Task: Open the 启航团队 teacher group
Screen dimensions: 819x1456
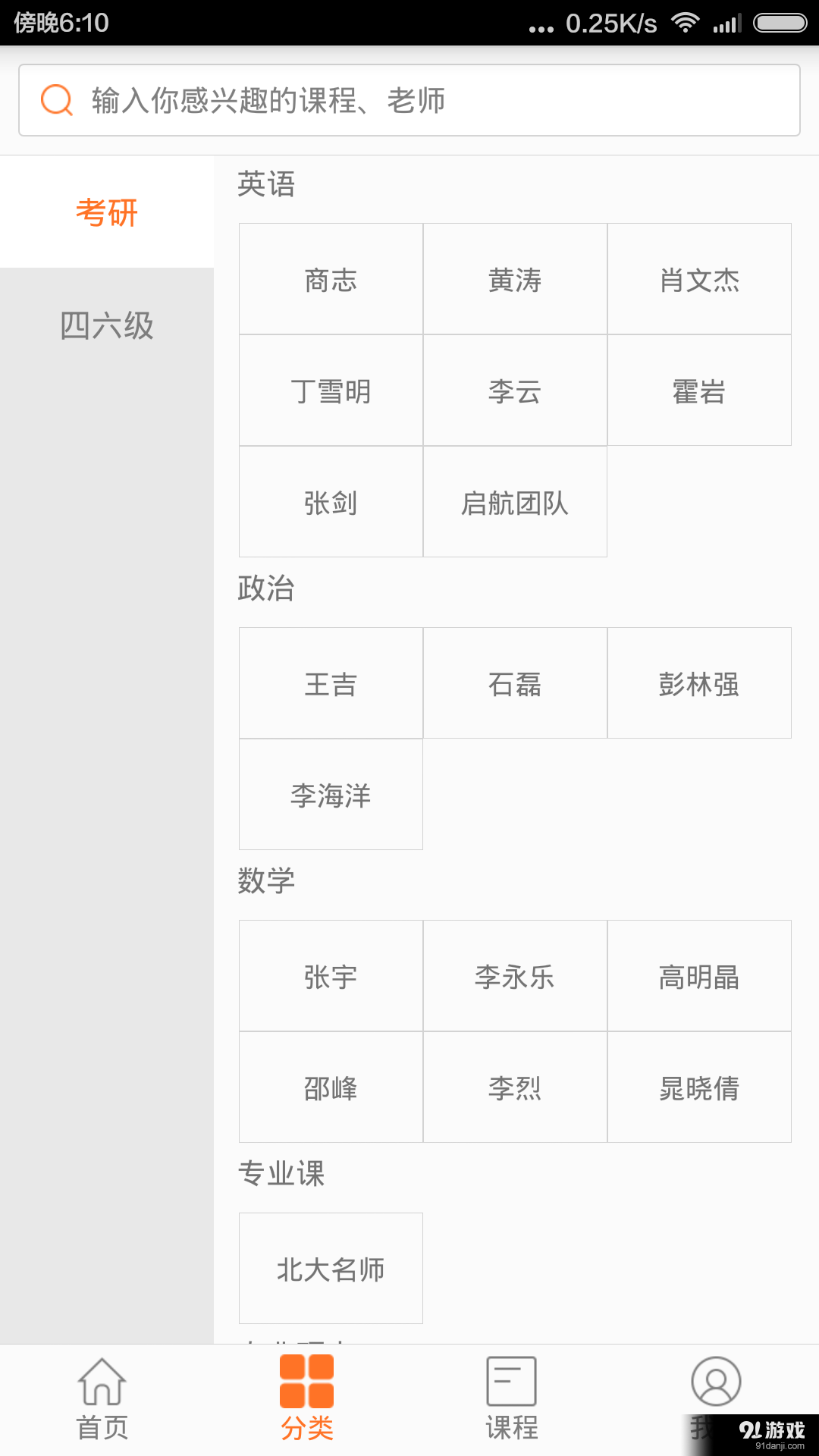Action: (515, 501)
